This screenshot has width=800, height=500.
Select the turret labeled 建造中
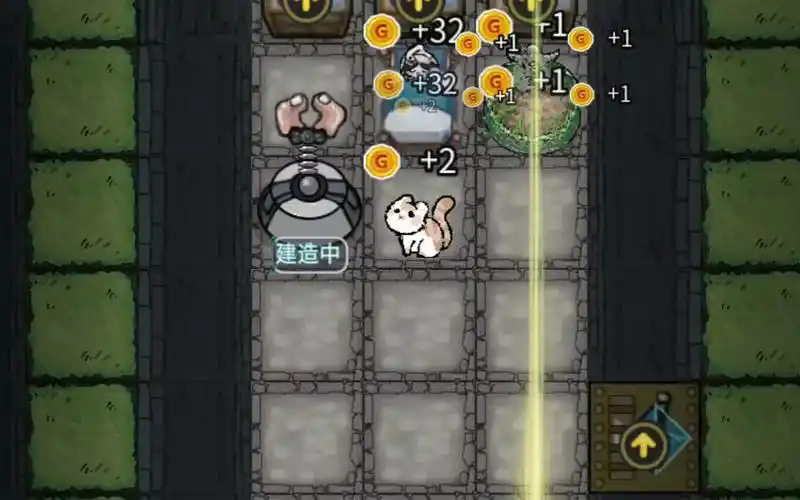click(309, 204)
